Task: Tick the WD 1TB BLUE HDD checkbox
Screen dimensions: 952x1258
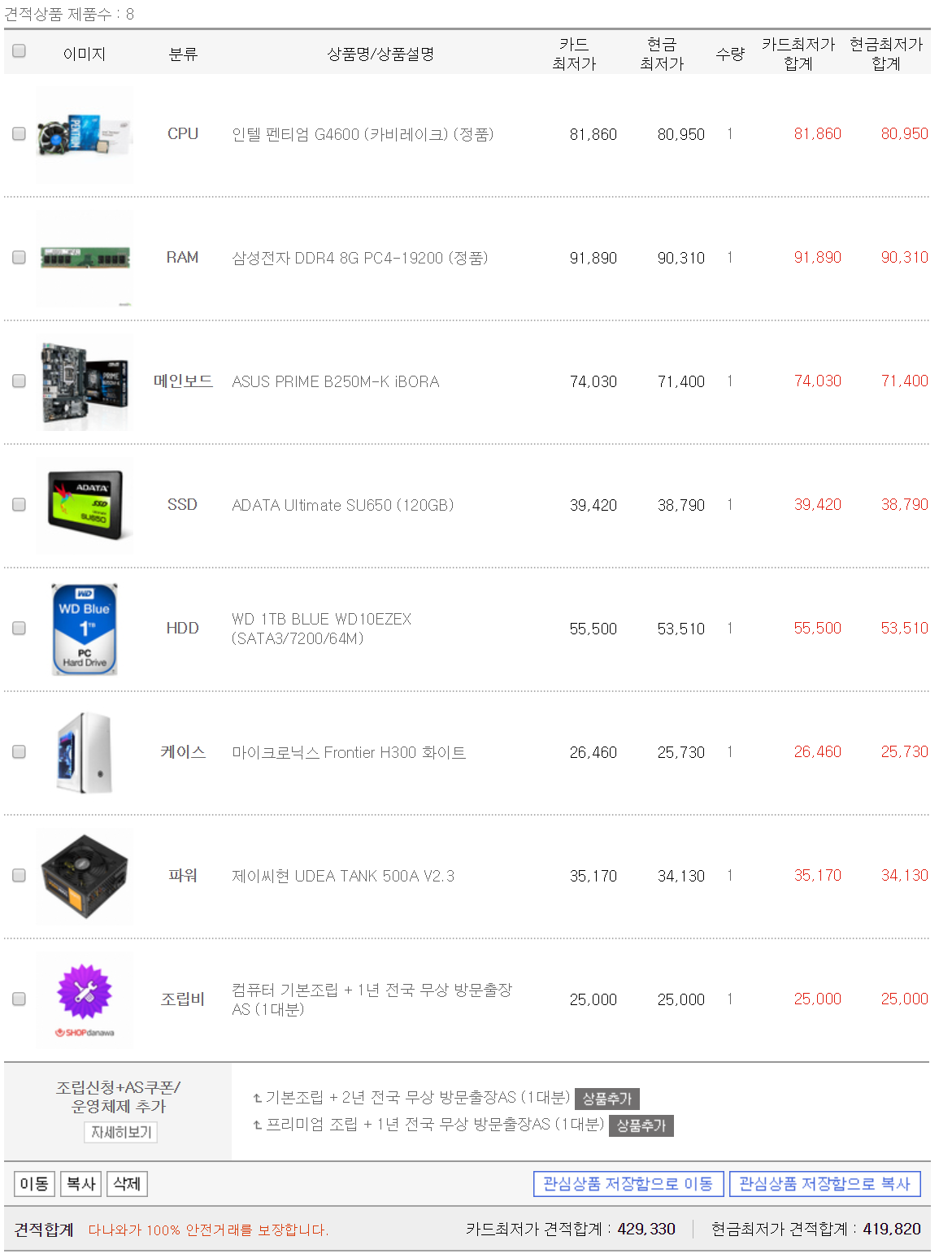Action: (x=19, y=628)
